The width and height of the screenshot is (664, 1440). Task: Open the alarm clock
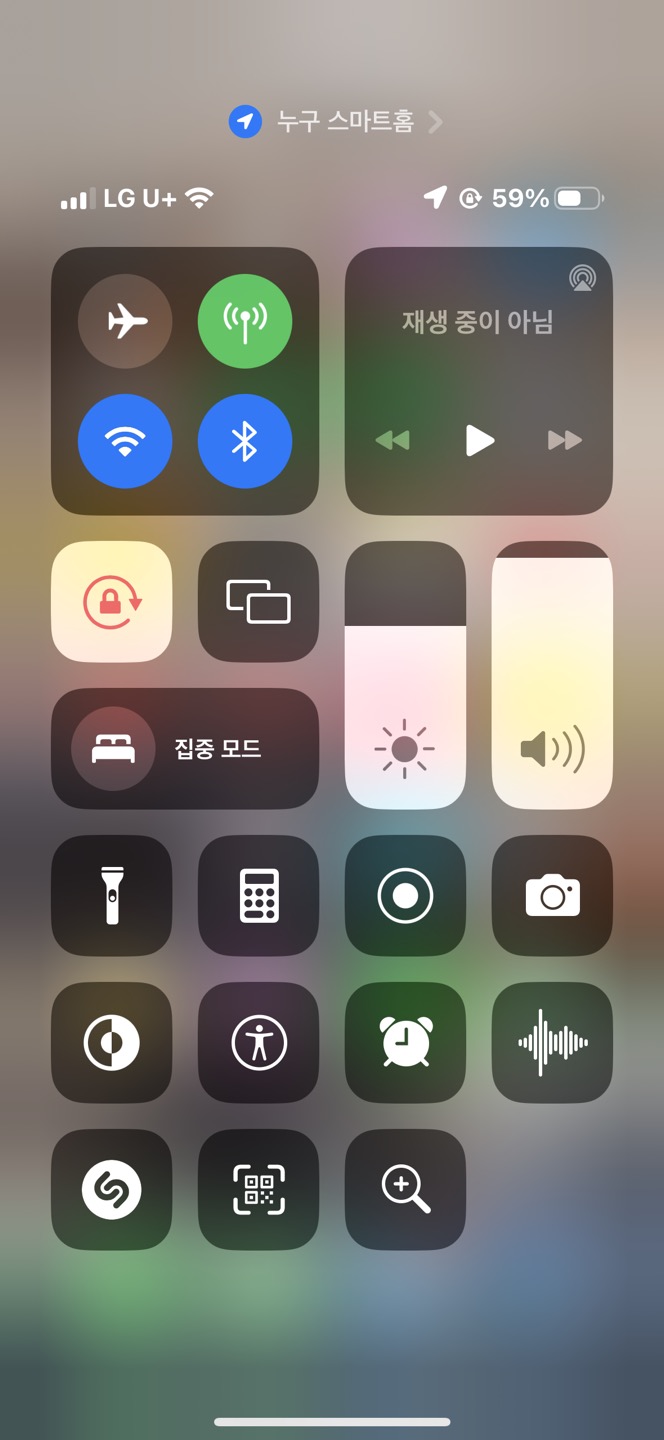click(405, 1043)
